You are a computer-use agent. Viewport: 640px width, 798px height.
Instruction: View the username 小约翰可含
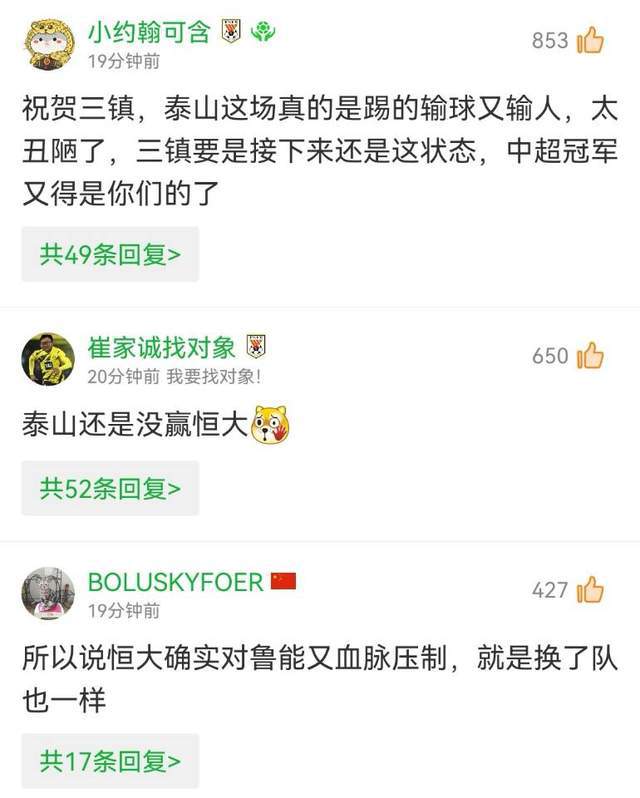point(149,32)
